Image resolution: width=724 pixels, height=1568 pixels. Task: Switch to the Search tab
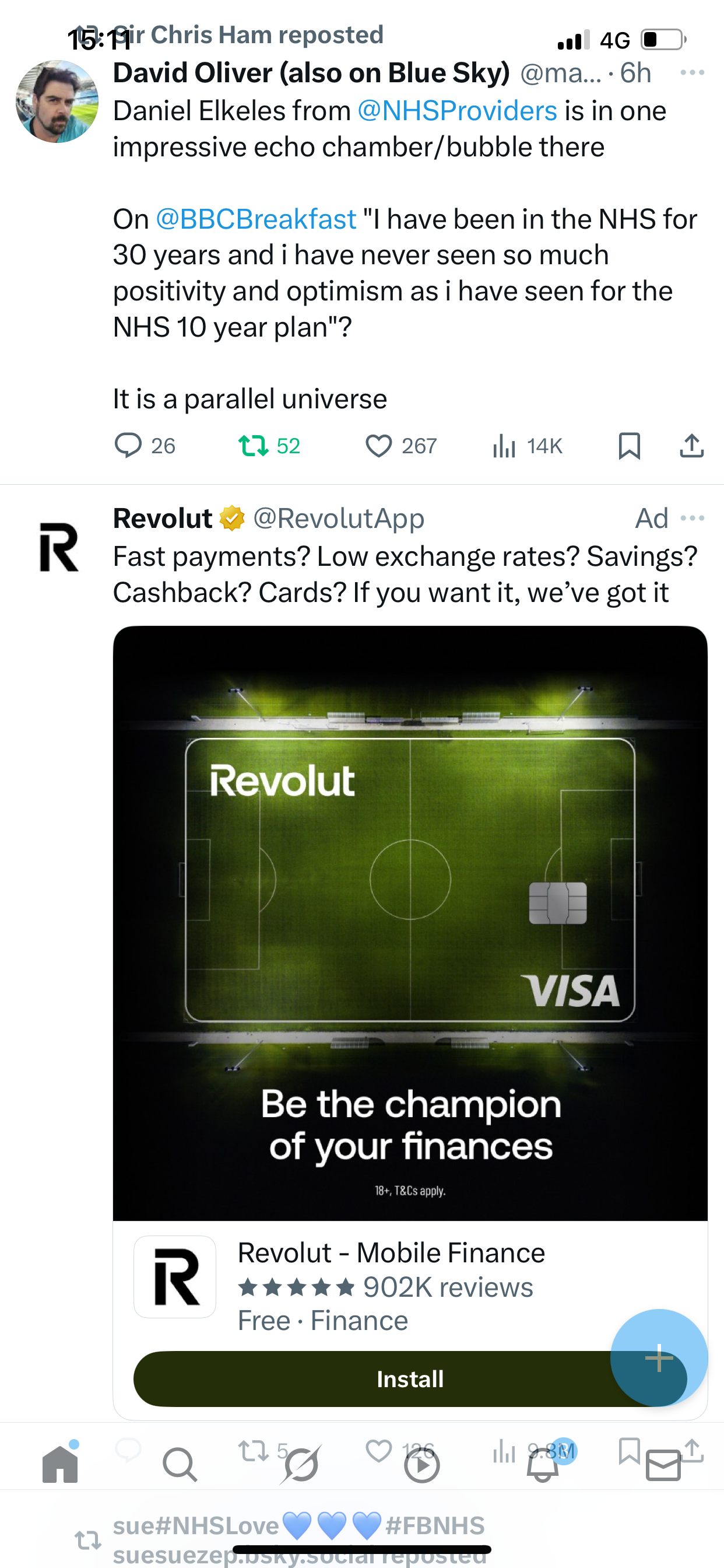coord(180,1465)
